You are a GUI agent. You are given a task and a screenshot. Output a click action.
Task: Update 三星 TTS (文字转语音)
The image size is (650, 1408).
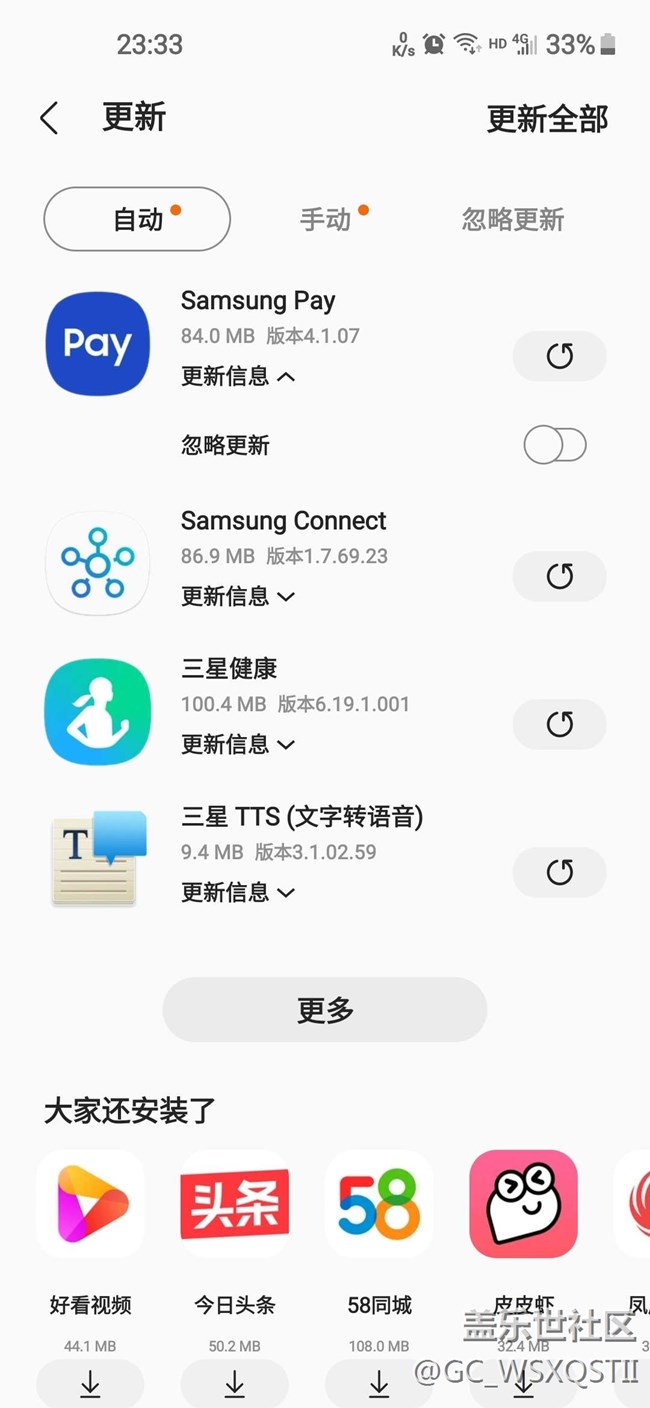coord(559,872)
